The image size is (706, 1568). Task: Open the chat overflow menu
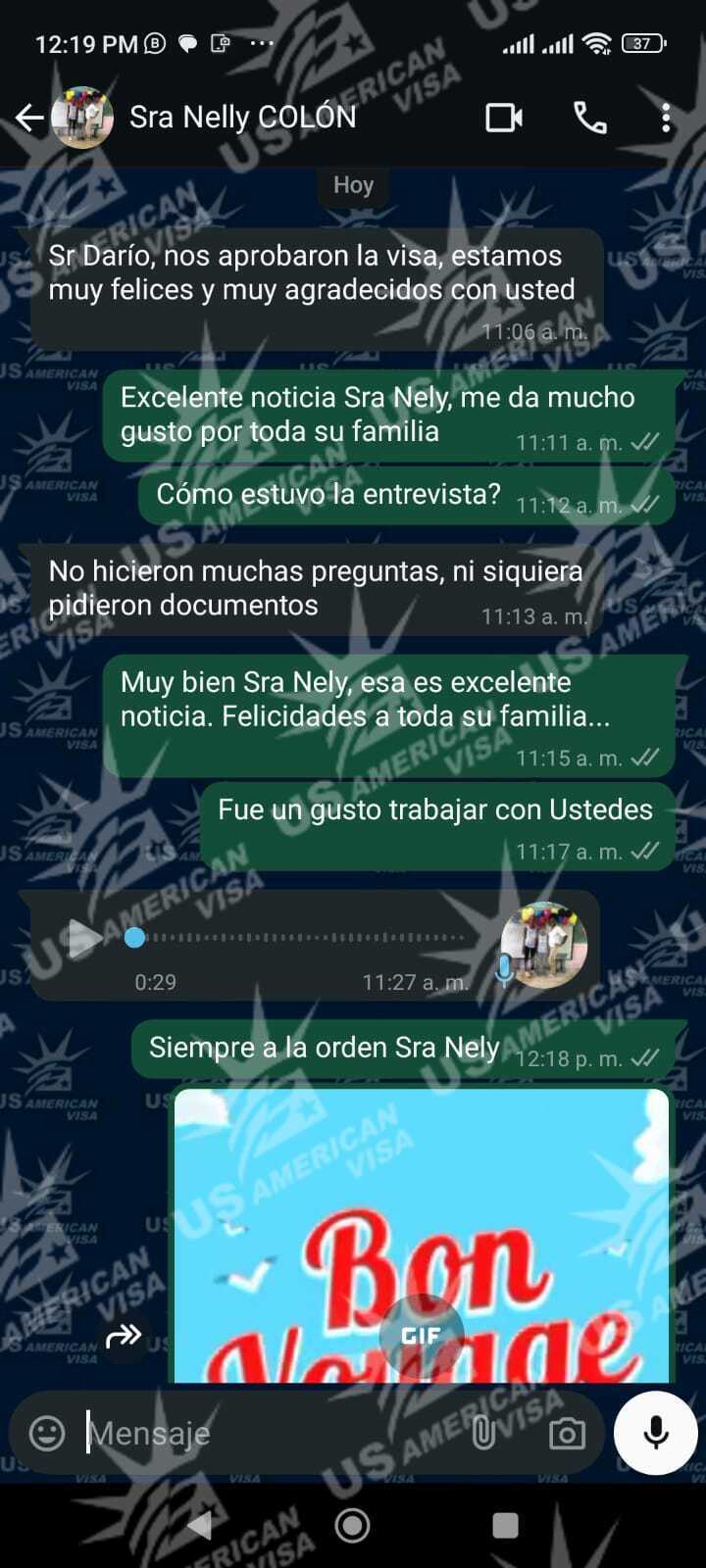click(x=666, y=119)
